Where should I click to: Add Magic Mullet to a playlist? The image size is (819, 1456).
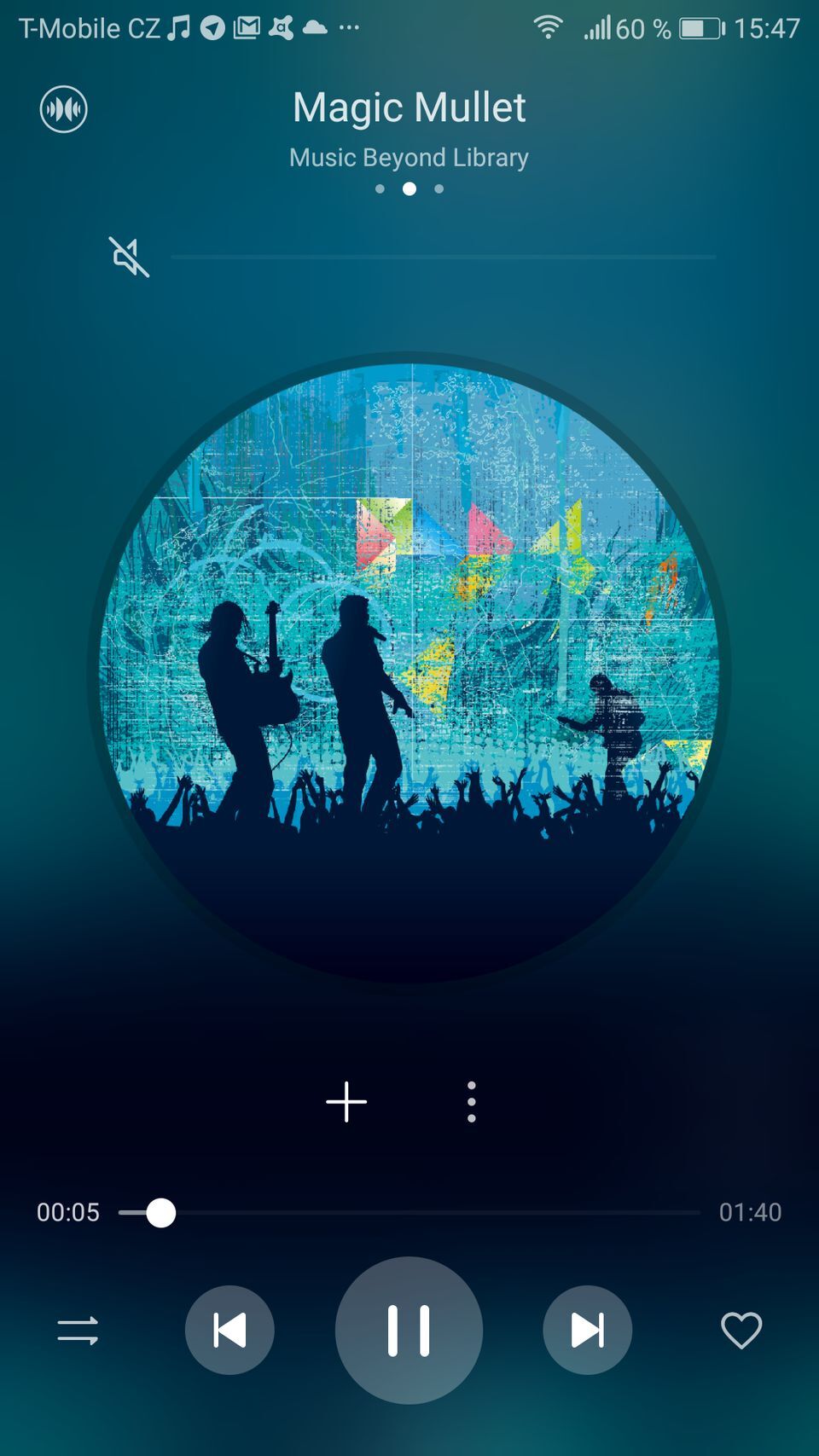tap(346, 1102)
